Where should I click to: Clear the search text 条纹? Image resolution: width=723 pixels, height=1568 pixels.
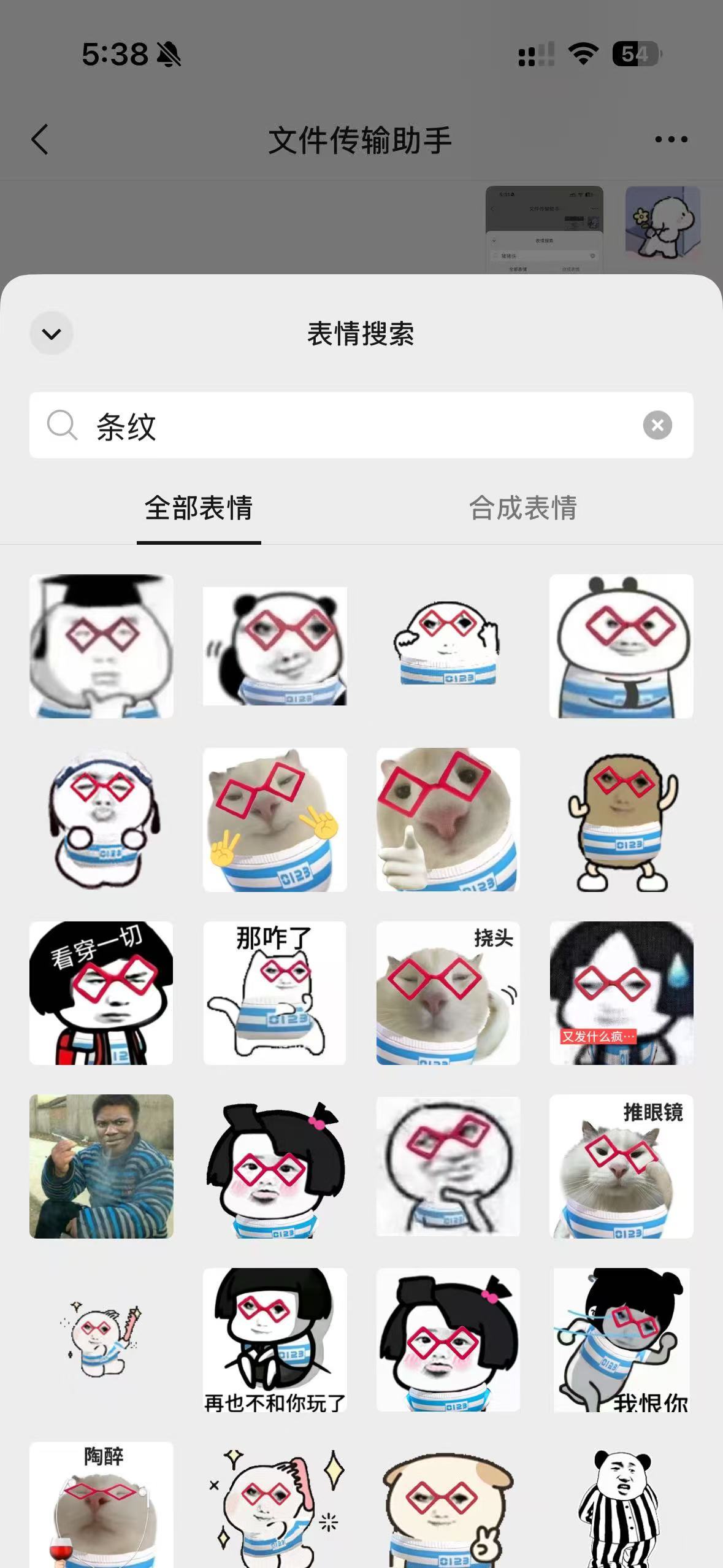(x=657, y=425)
